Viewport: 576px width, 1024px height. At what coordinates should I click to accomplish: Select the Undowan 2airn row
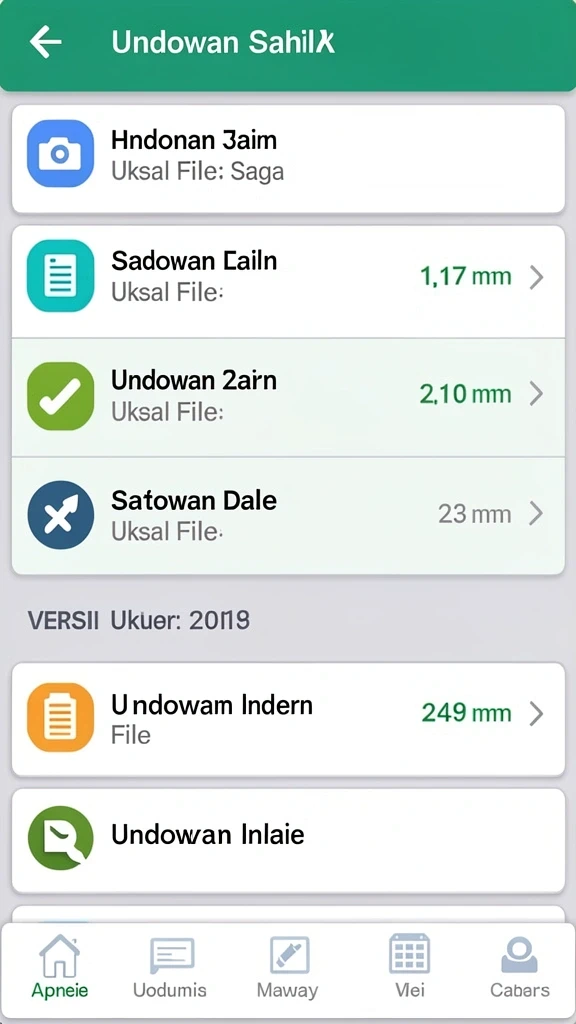pyautogui.click(x=288, y=397)
